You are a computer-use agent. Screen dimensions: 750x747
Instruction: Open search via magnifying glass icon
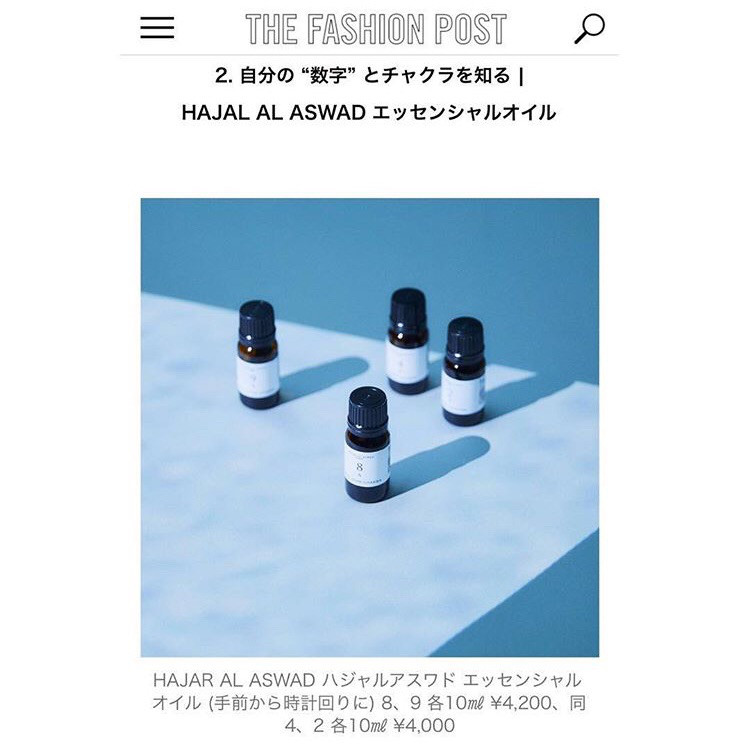click(x=589, y=28)
